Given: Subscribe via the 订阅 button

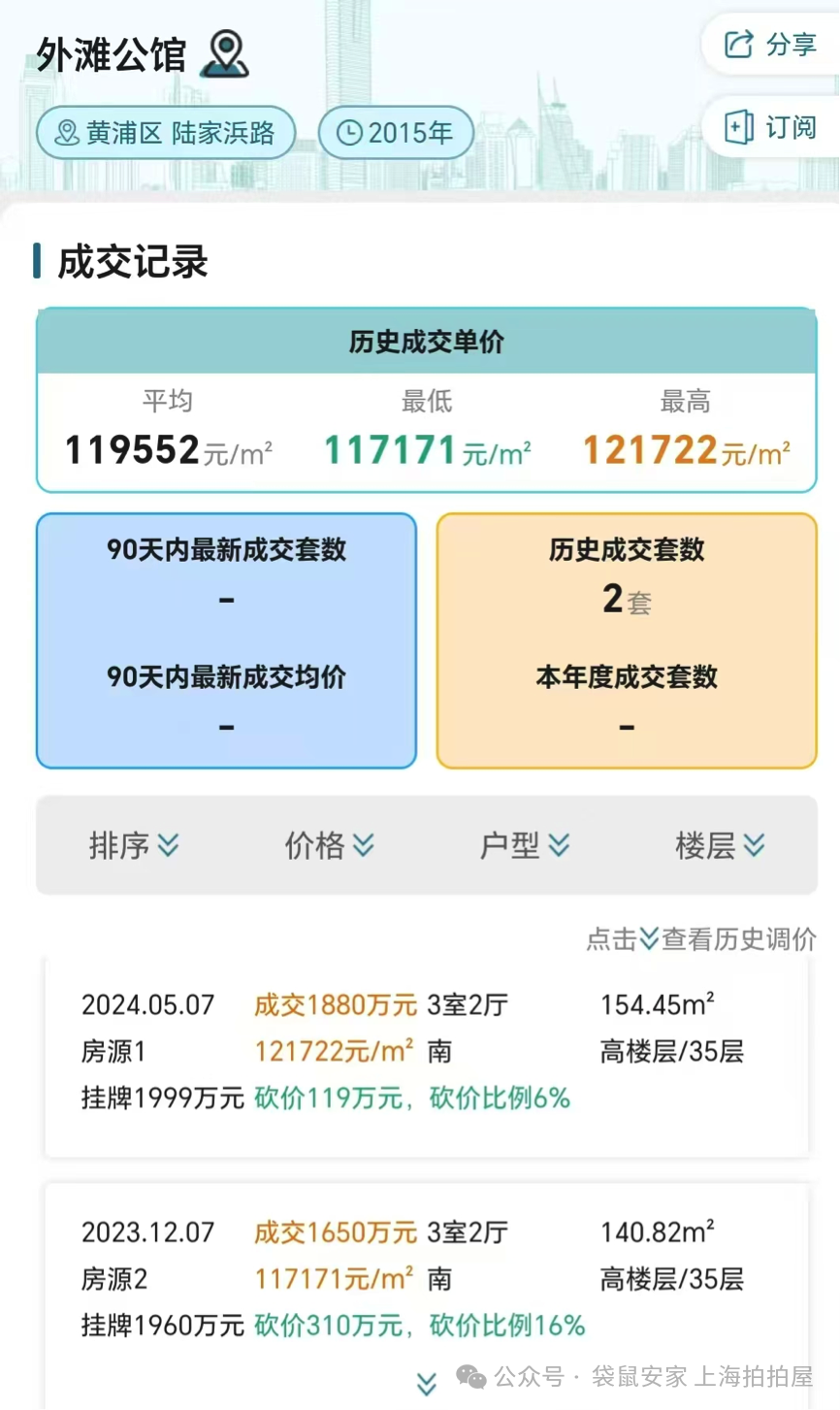Looking at the screenshot, I should click(771, 127).
